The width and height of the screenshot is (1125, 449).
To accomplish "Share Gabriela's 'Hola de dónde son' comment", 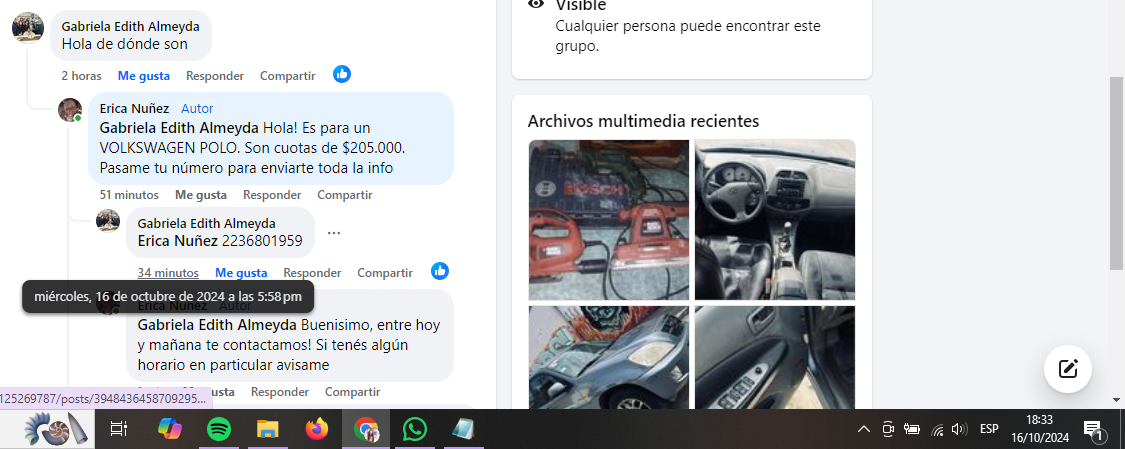I will [287, 76].
